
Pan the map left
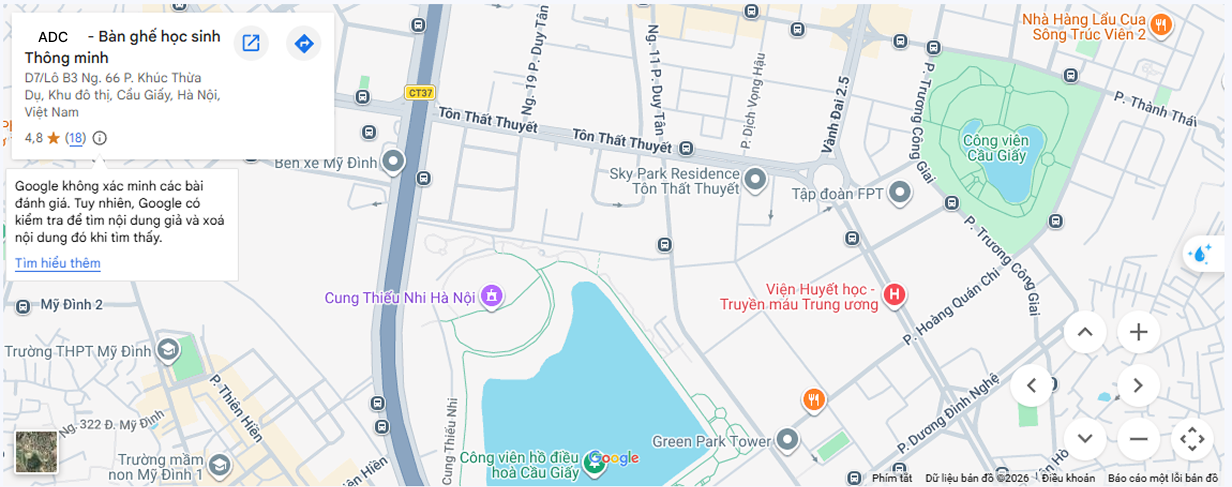click(x=1032, y=385)
